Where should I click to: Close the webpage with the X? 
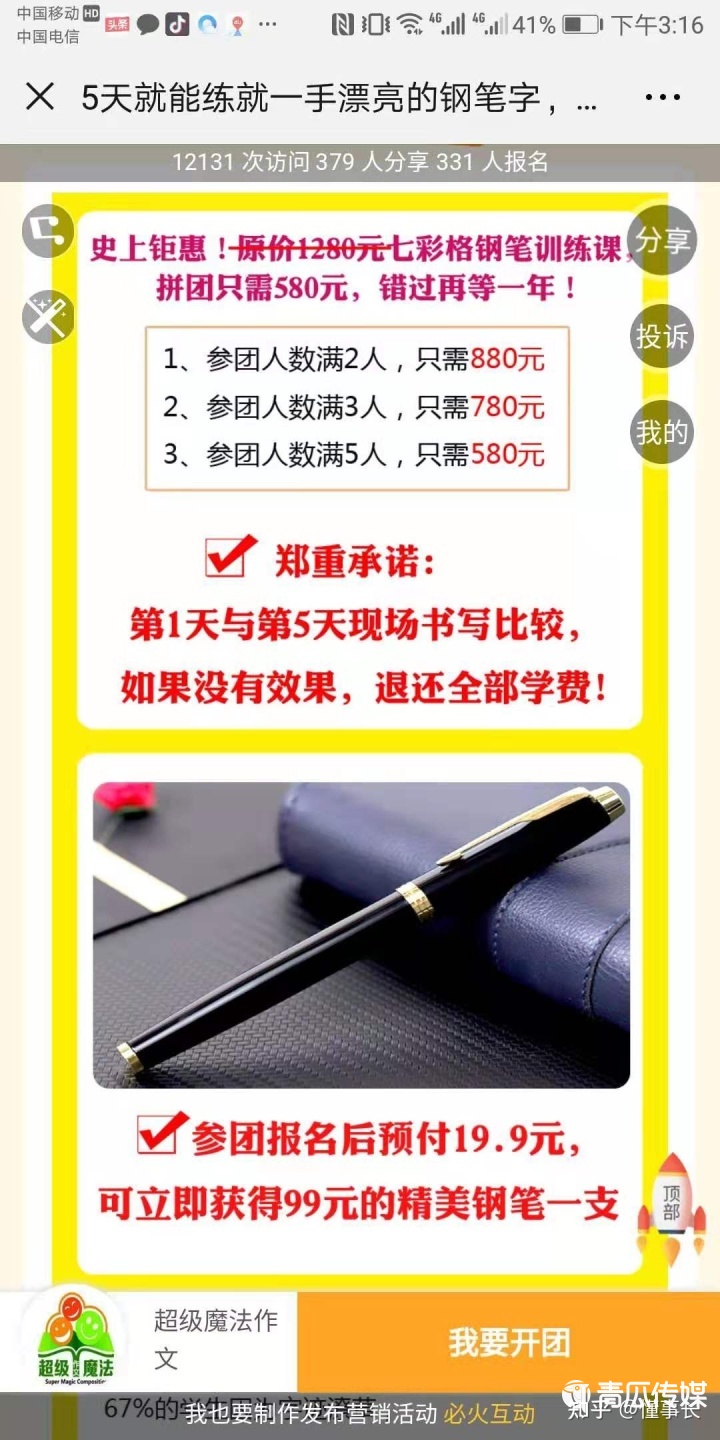40,97
